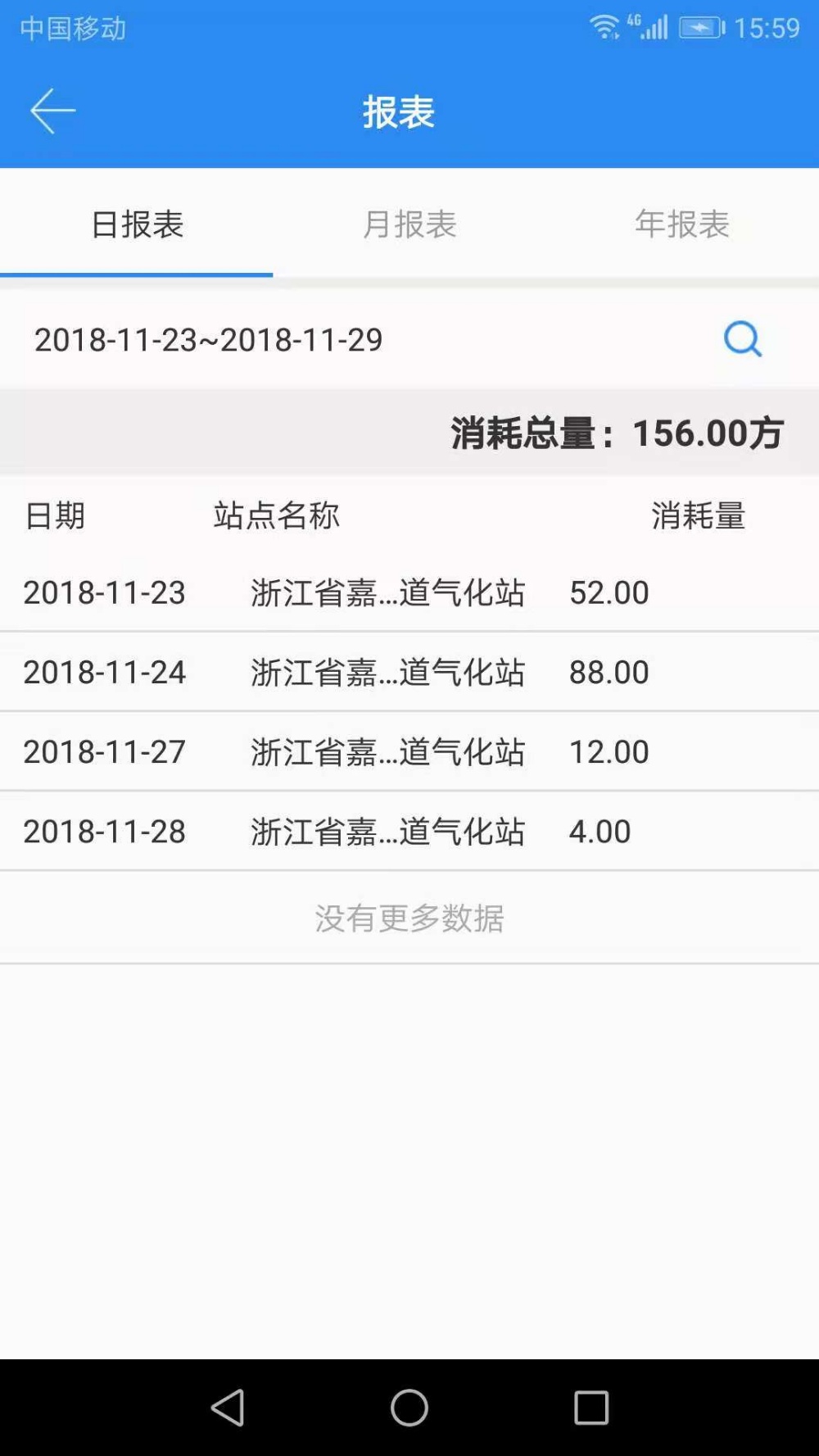
Task: Go back using the header arrow
Action: point(52,111)
